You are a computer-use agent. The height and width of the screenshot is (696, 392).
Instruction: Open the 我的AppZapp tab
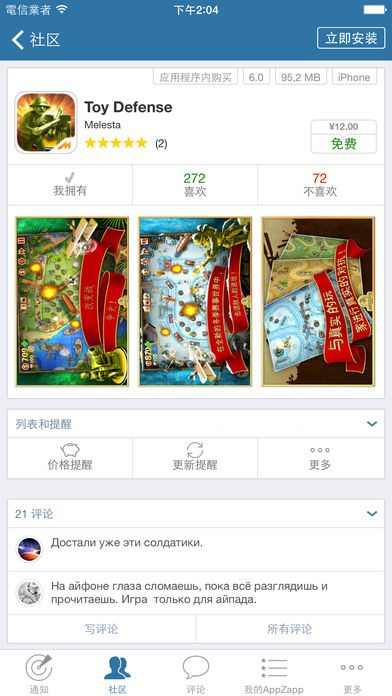(x=274, y=673)
